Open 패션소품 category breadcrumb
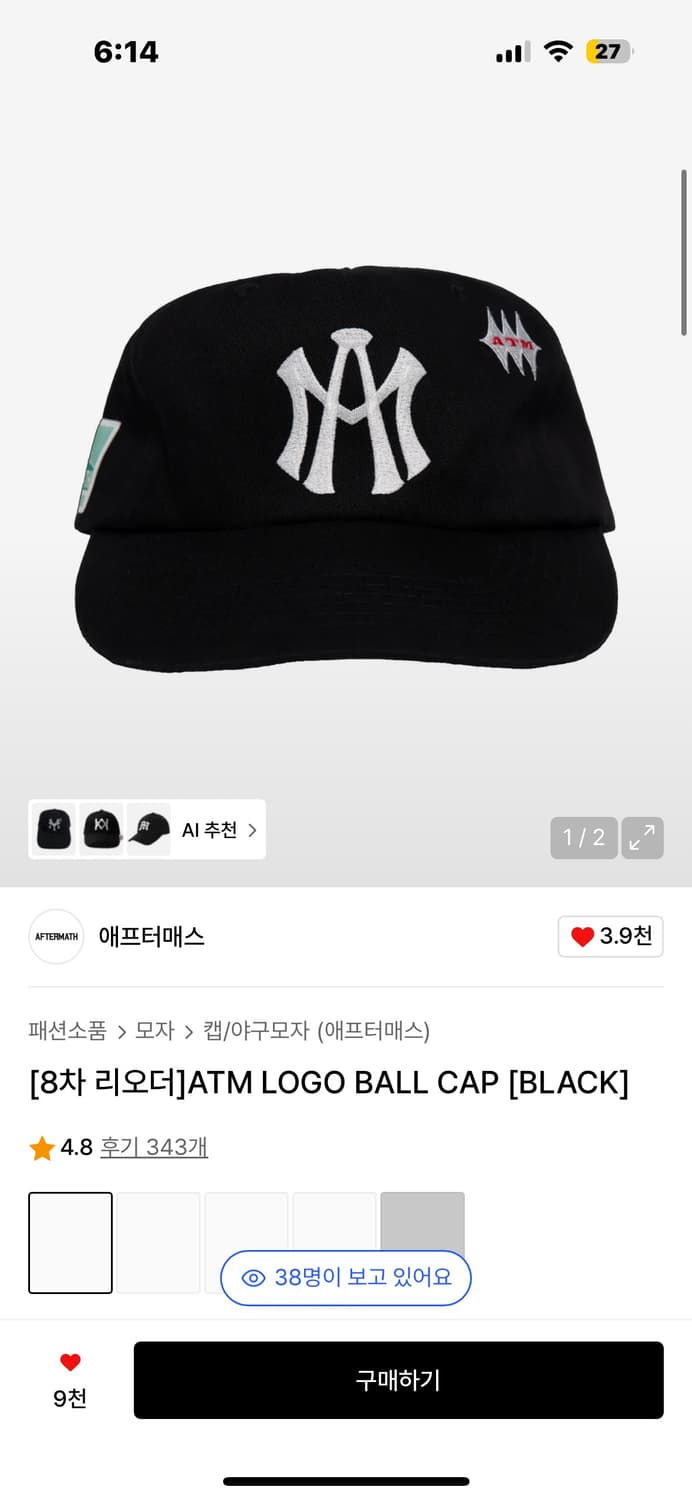Screen dimensions: 692x1500 click(x=67, y=1031)
